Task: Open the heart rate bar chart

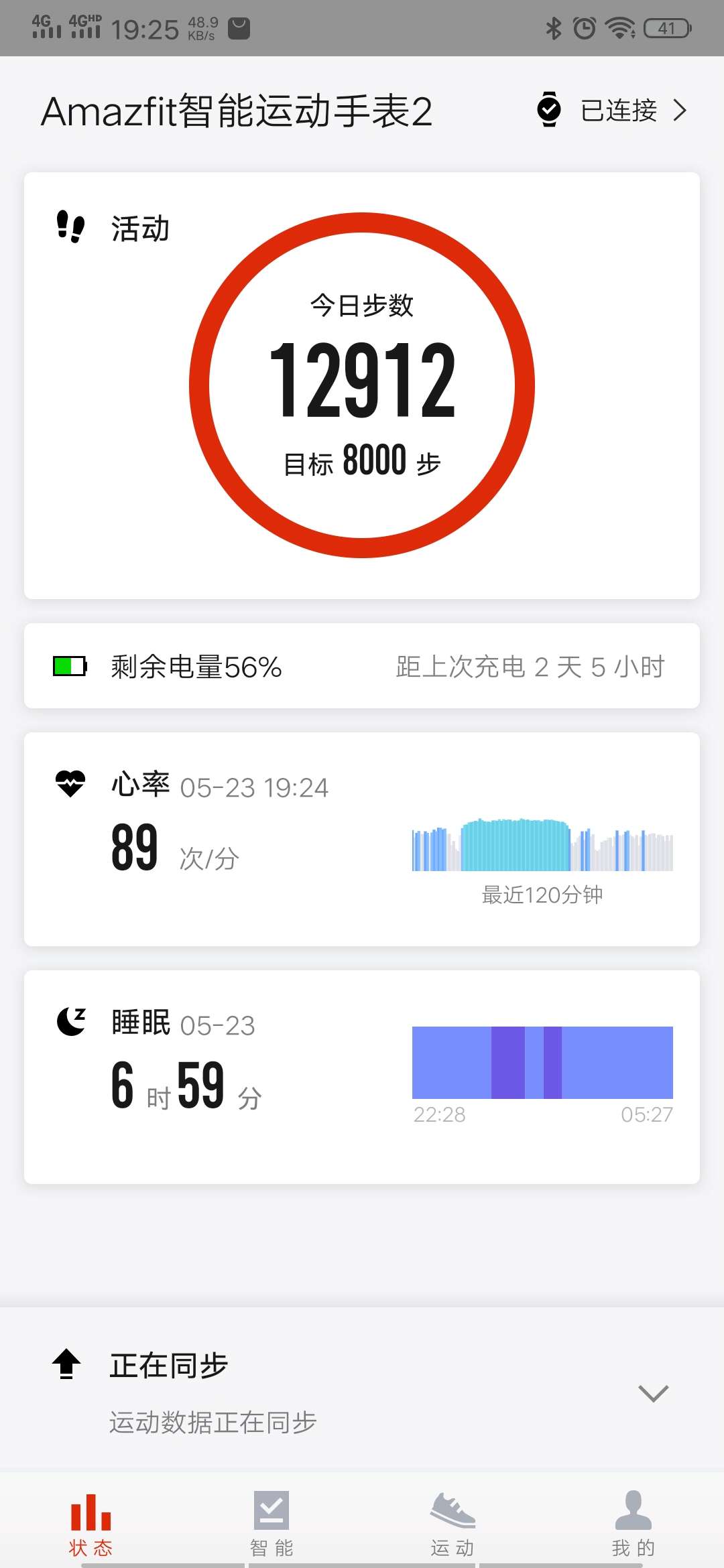Action: pyautogui.click(x=542, y=844)
